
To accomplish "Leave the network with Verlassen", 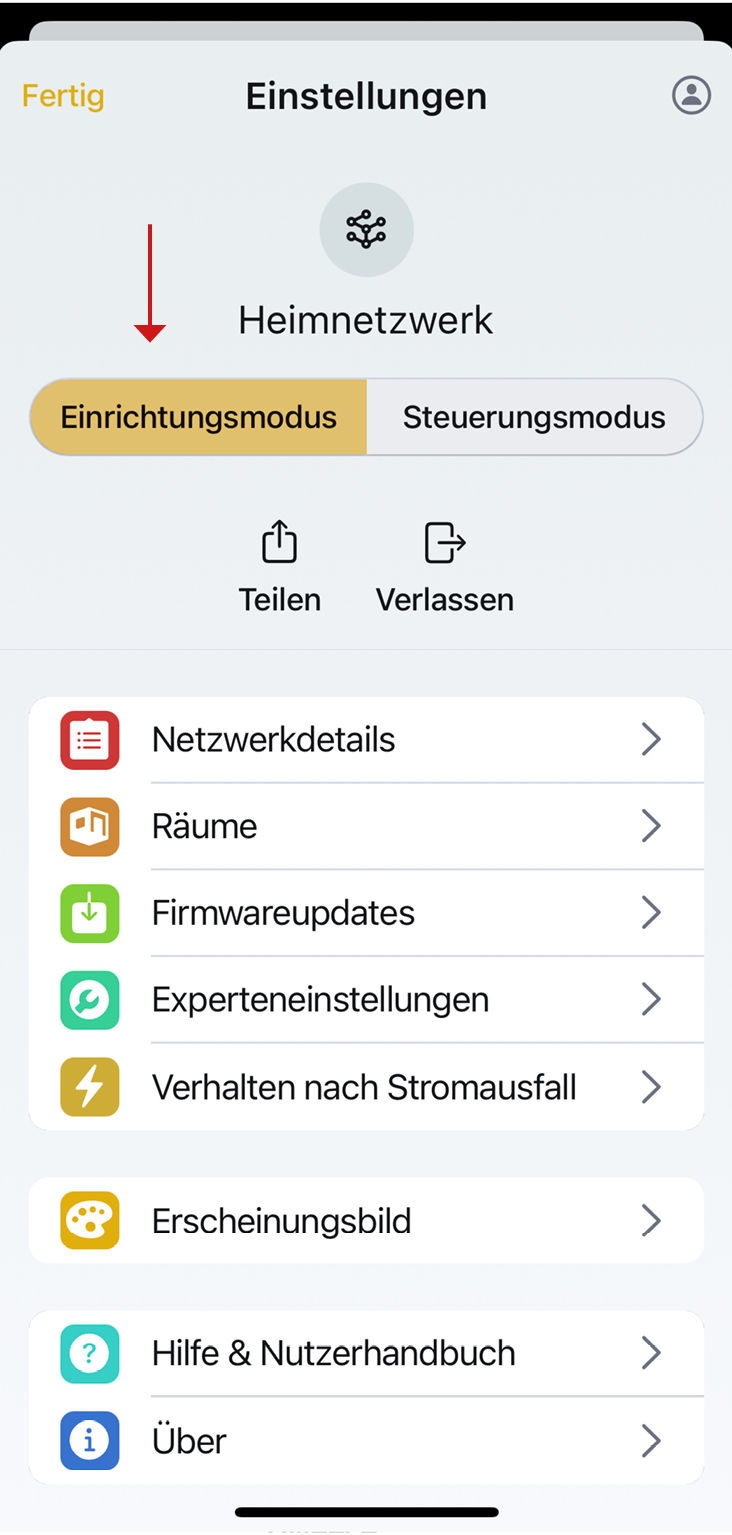I will tap(445, 567).
